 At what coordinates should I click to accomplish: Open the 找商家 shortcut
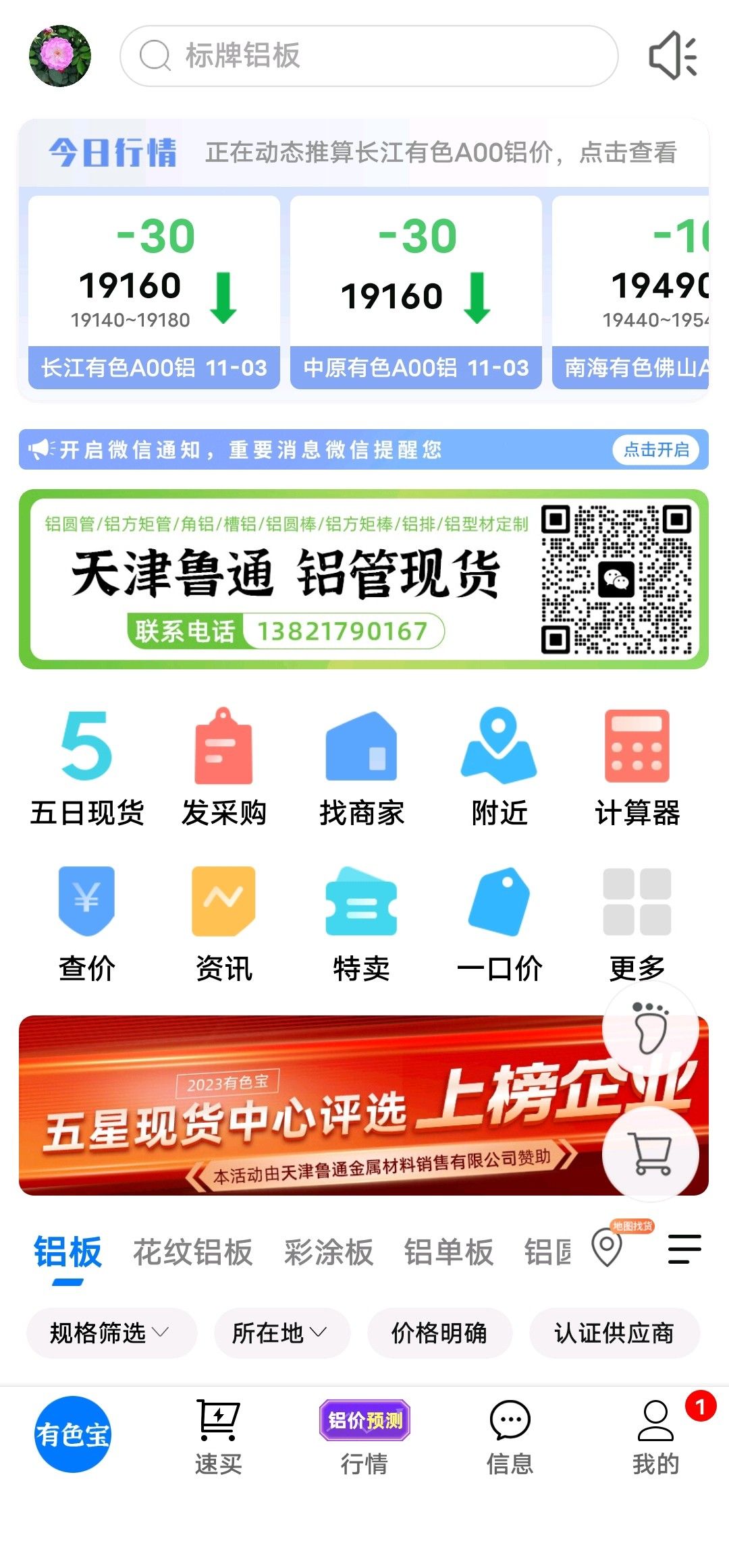point(362,767)
